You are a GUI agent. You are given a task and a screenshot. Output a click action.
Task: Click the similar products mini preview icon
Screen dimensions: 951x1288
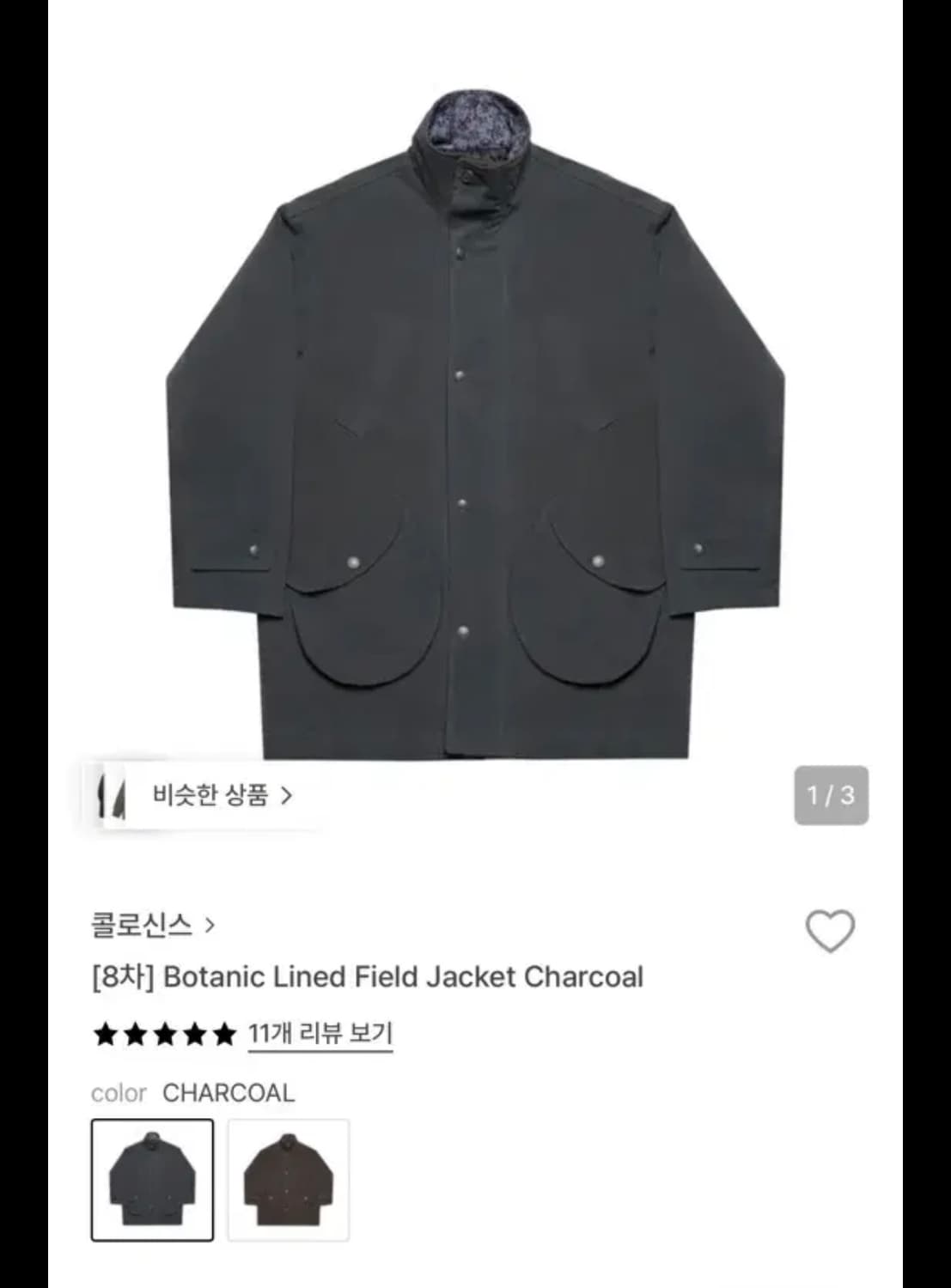112,797
